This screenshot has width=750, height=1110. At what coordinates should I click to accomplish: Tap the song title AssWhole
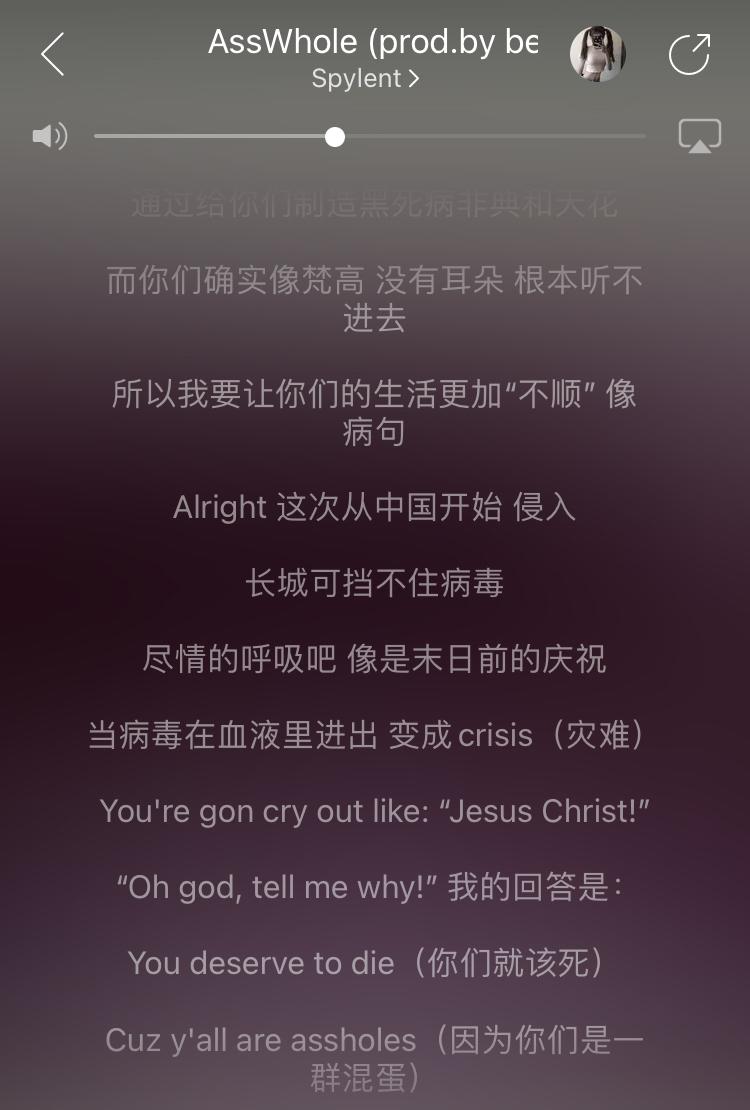[372, 41]
